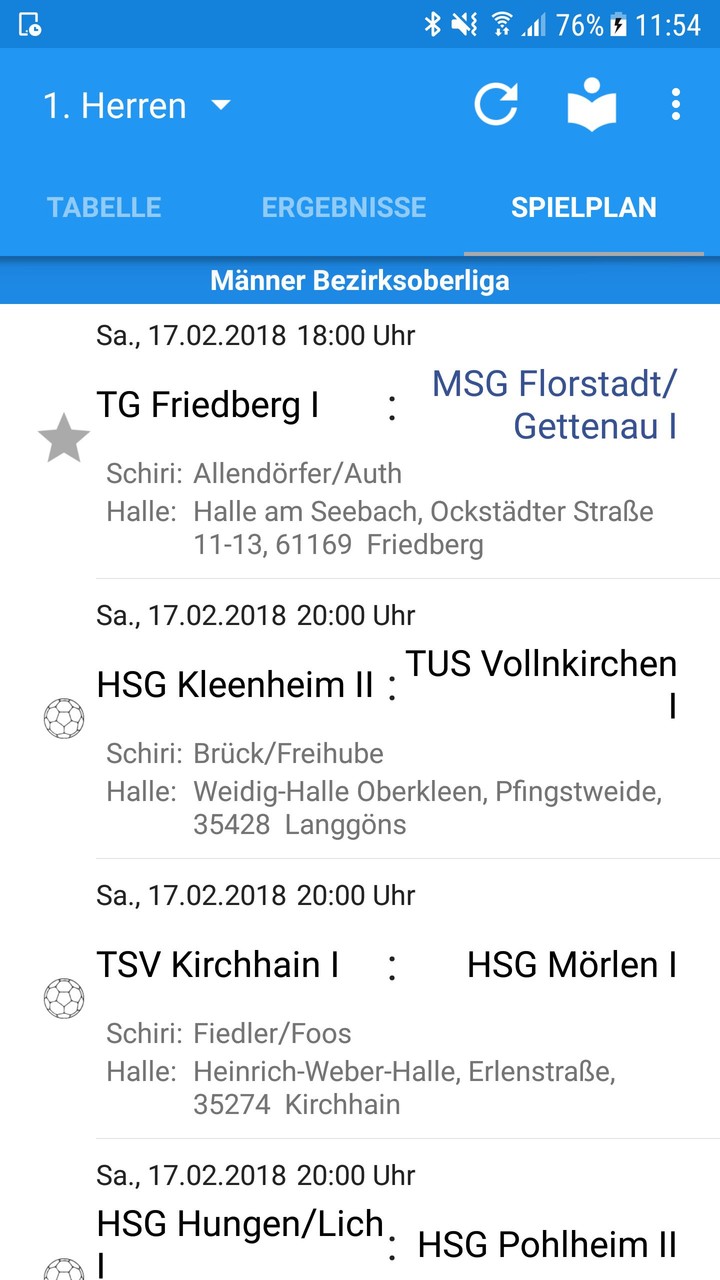The height and width of the screenshot is (1280, 720).
Task: Choose another squad via the title dropdown
Action: (140, 105)
